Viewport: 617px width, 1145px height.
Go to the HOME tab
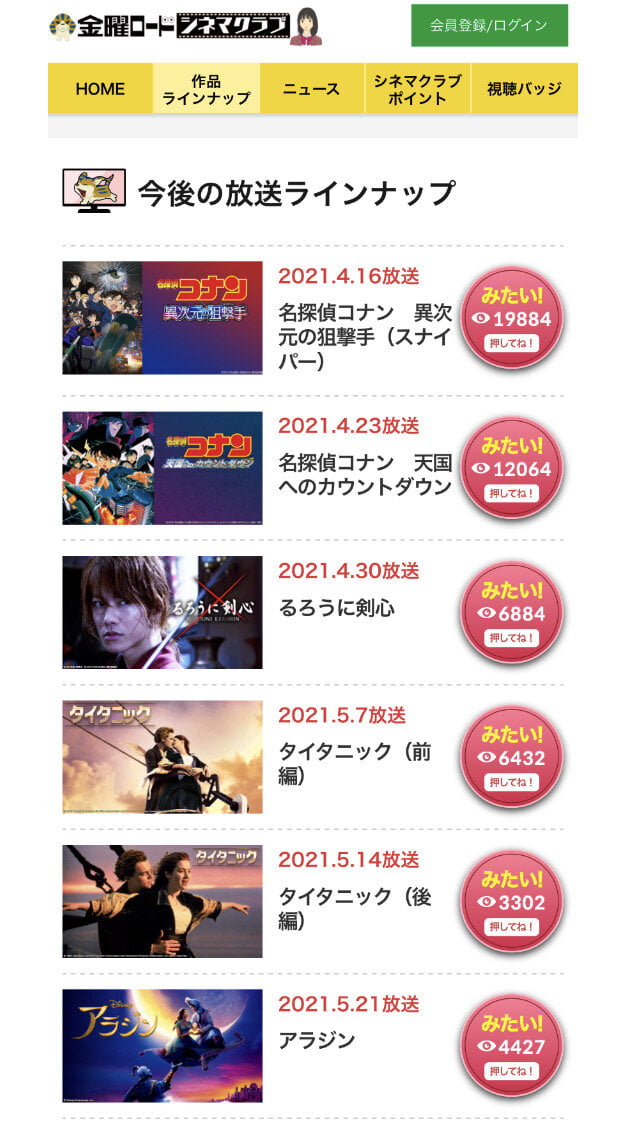tap(100, 88)
